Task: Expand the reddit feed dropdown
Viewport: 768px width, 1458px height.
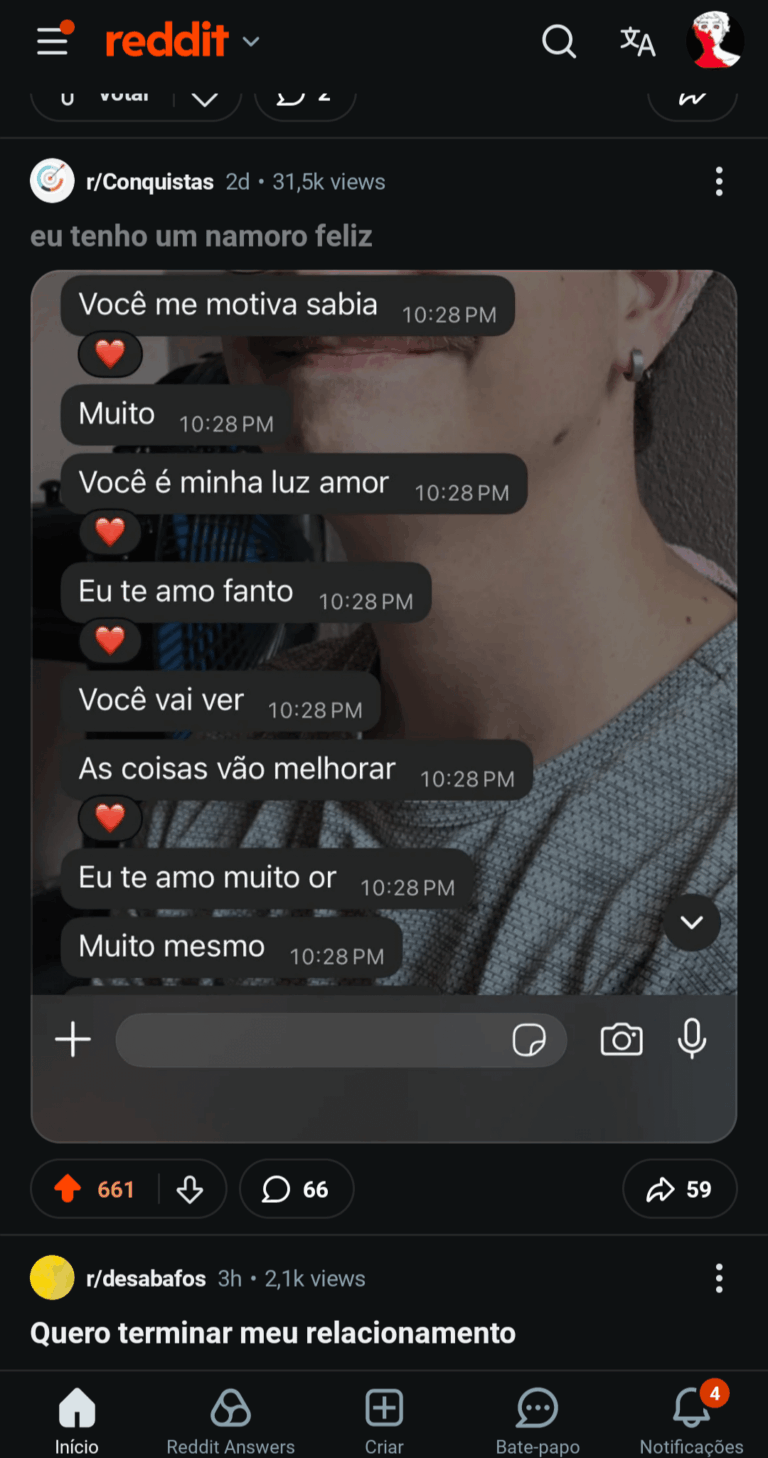Action: click(x=250, y=41)
